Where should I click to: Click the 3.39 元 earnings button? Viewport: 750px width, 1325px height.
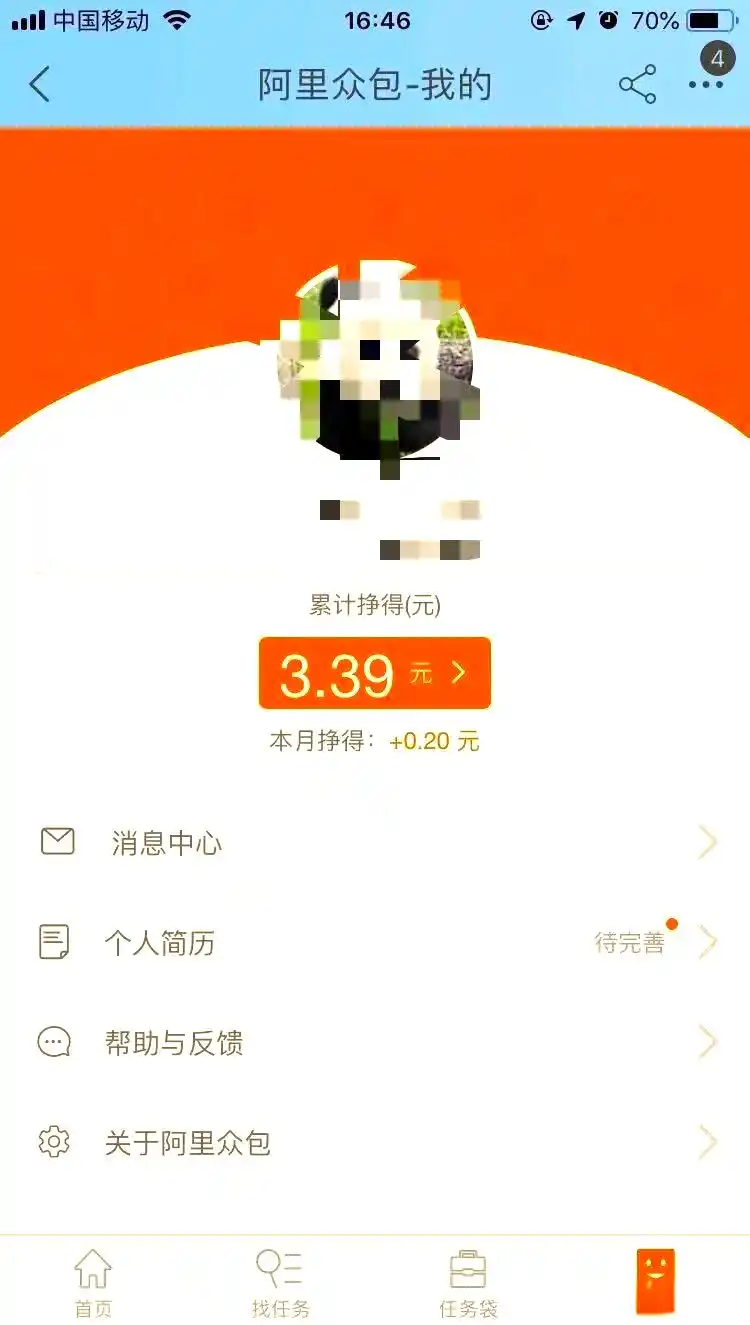pos(374,672)
